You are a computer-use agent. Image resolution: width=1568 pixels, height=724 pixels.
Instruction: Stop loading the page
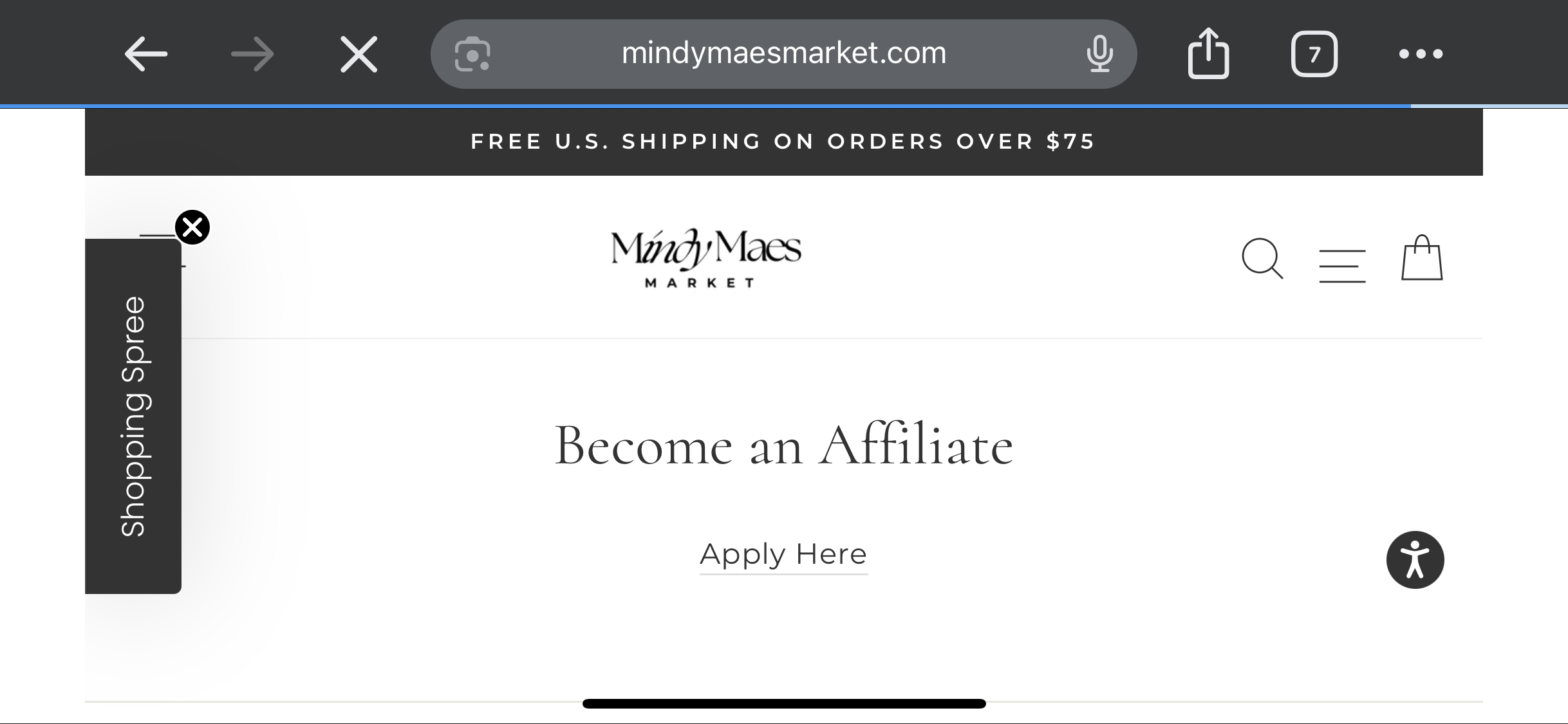pyautogui.click(x=359, y=53)
